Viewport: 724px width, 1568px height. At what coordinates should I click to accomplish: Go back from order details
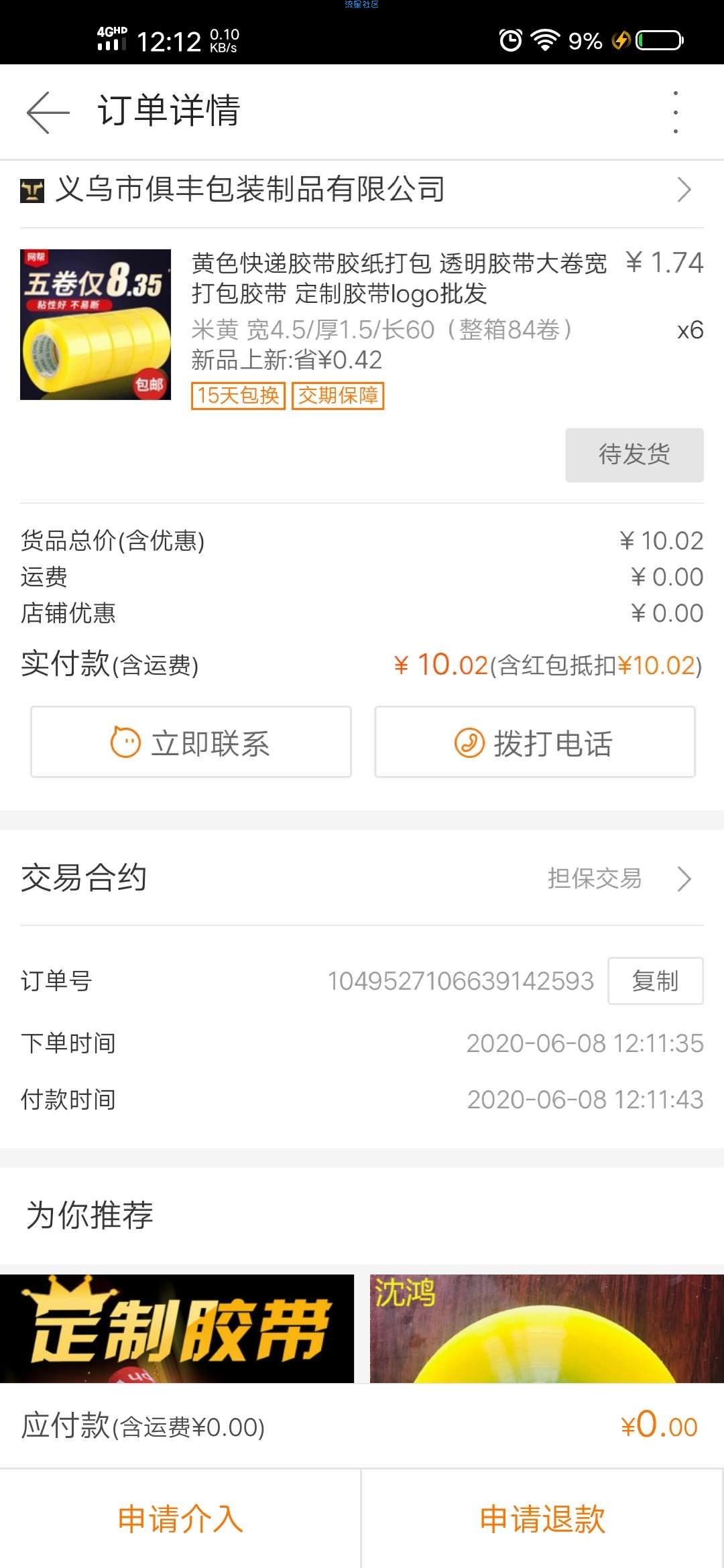click(x=48, y=112)
